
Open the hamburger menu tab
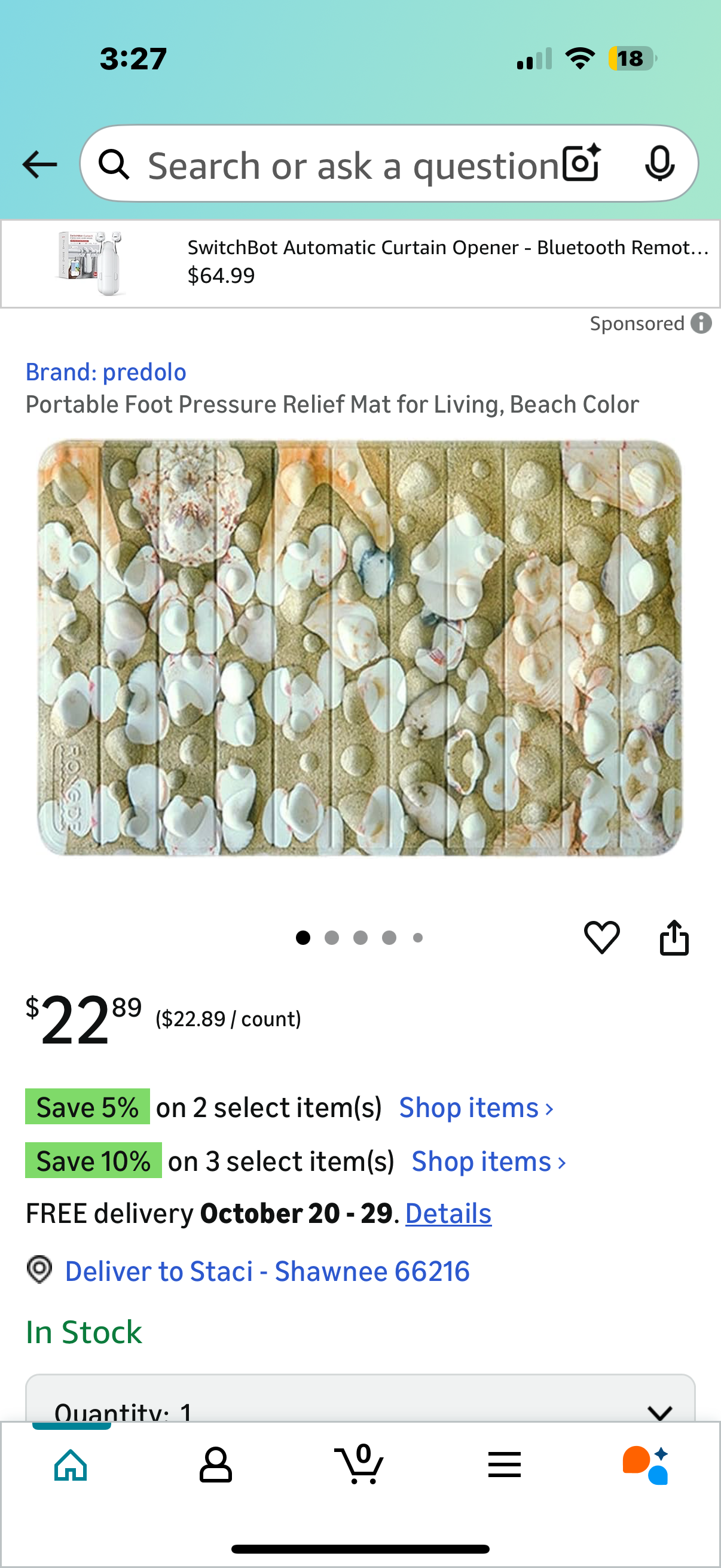(505, 1465)
